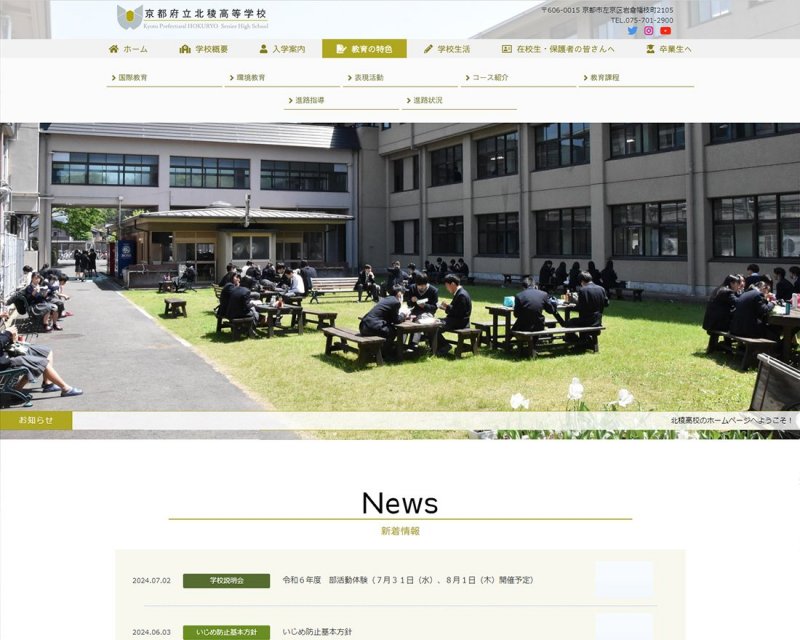The image size is (800, 640).
Task: Open the コース紹介 submenu link
Action: click(490, 77)
